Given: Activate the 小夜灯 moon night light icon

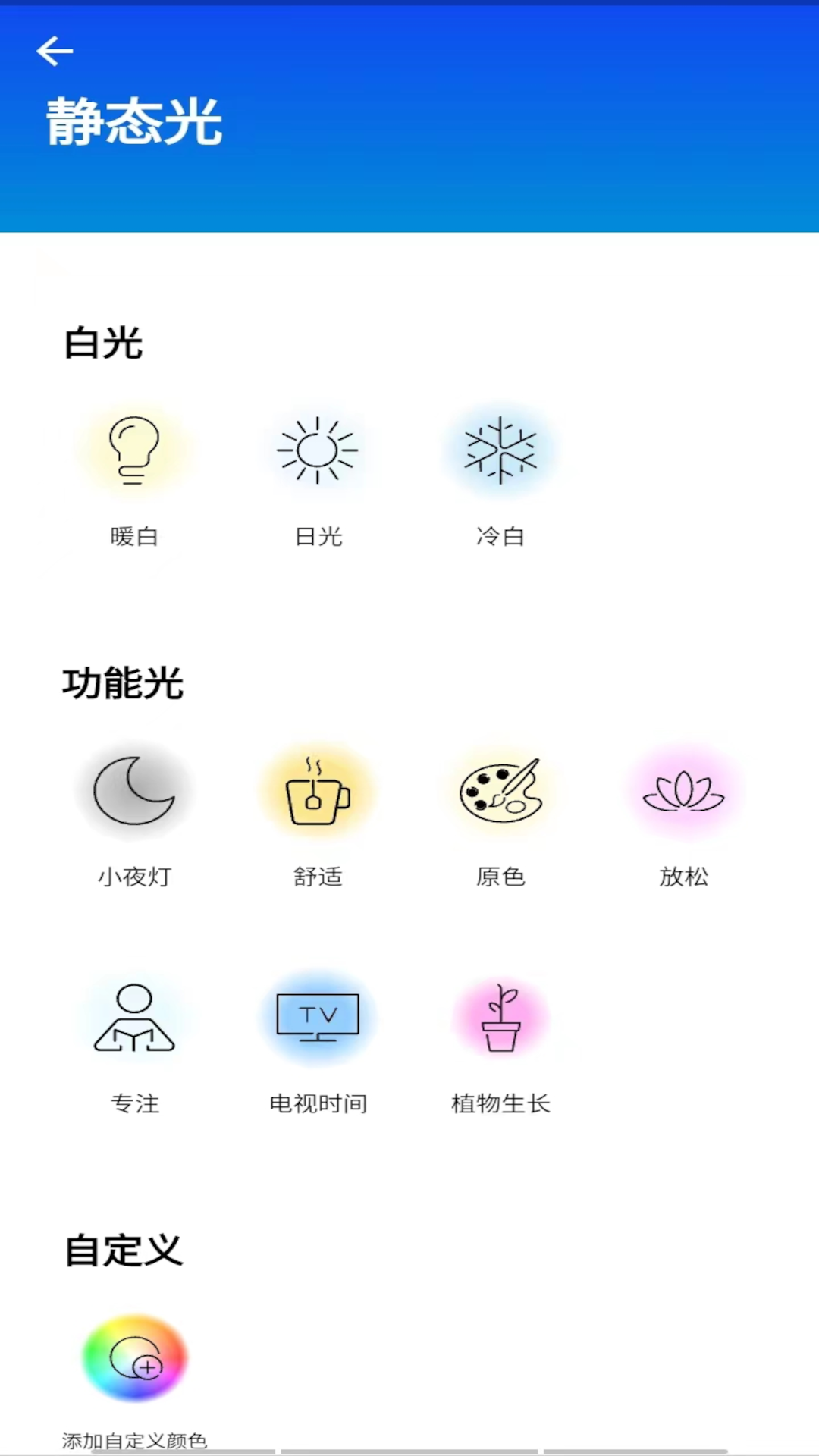Looking at the screenshot, I should point(134,790).
